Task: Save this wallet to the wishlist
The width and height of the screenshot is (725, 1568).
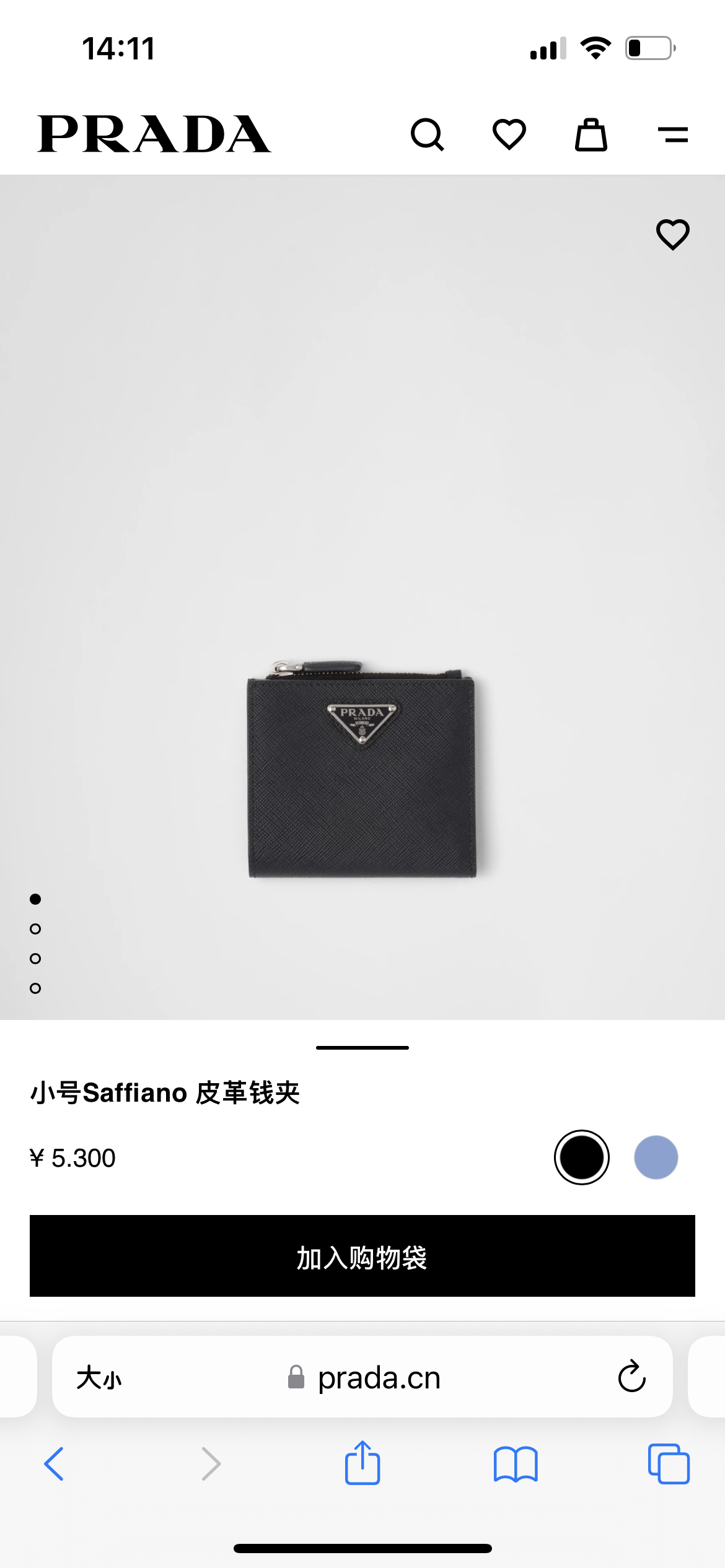Action: [673, 235]
